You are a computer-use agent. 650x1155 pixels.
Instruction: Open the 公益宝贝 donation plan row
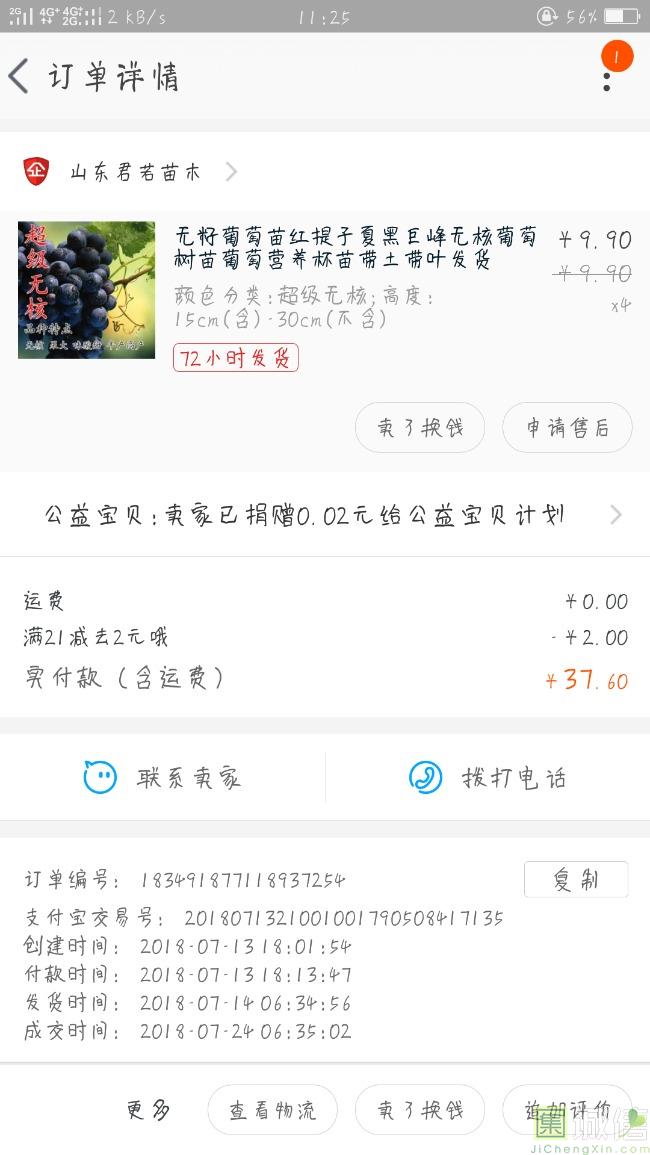(x=325, y=515)
